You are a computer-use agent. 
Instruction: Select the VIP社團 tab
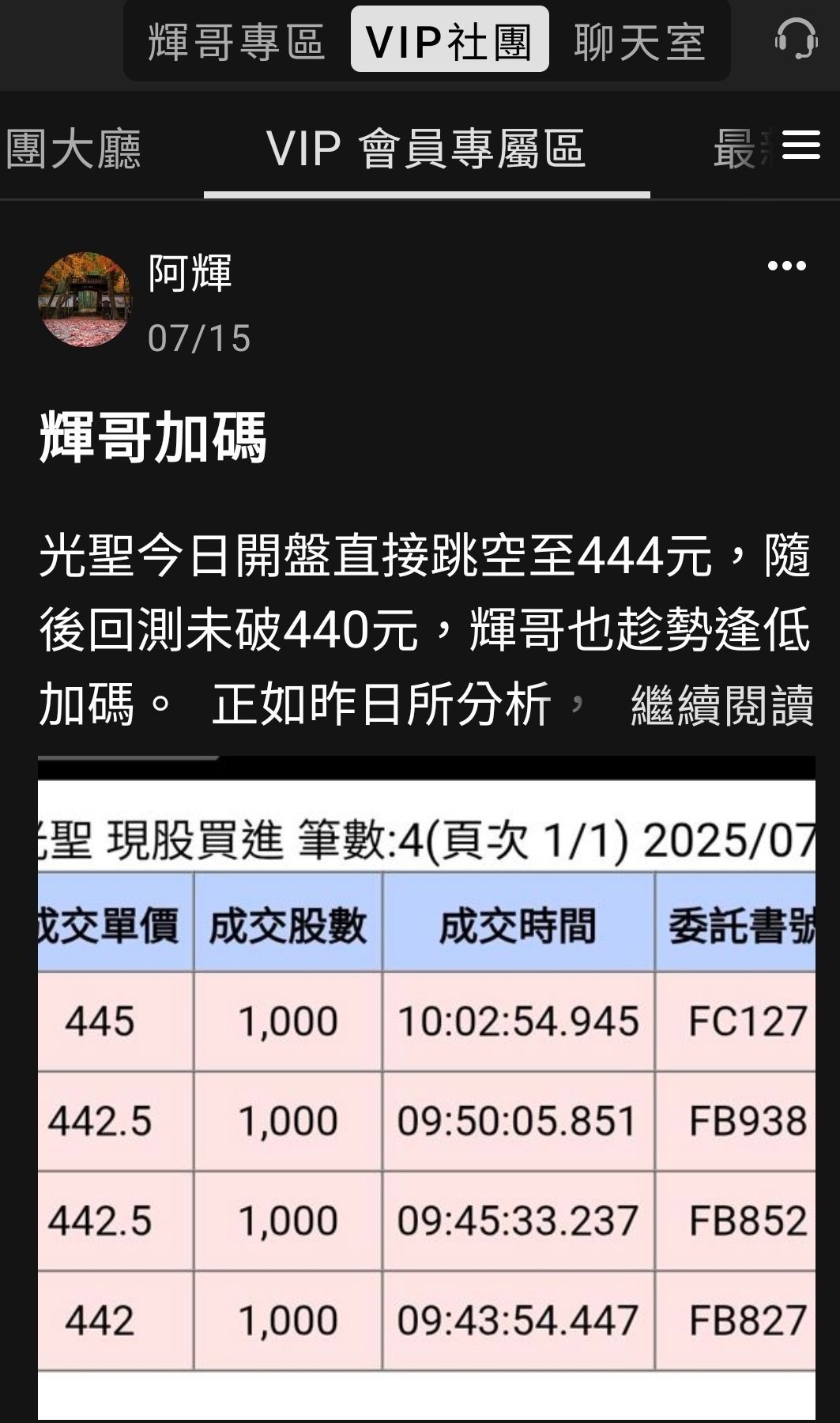click(450, 40)
